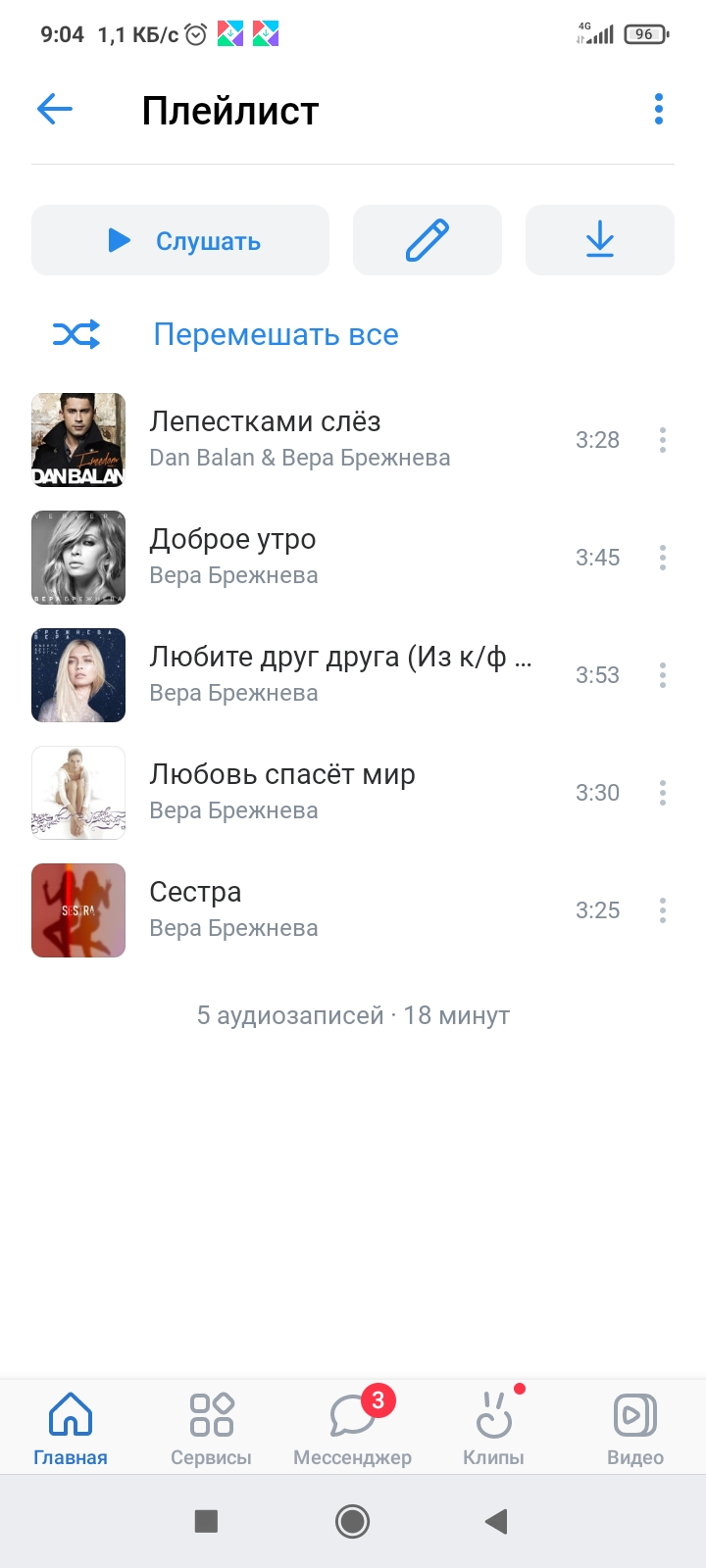Screen dimensions: 706x1568
Task: Edit the playlist with the pencil button
Action: point(428,240)
